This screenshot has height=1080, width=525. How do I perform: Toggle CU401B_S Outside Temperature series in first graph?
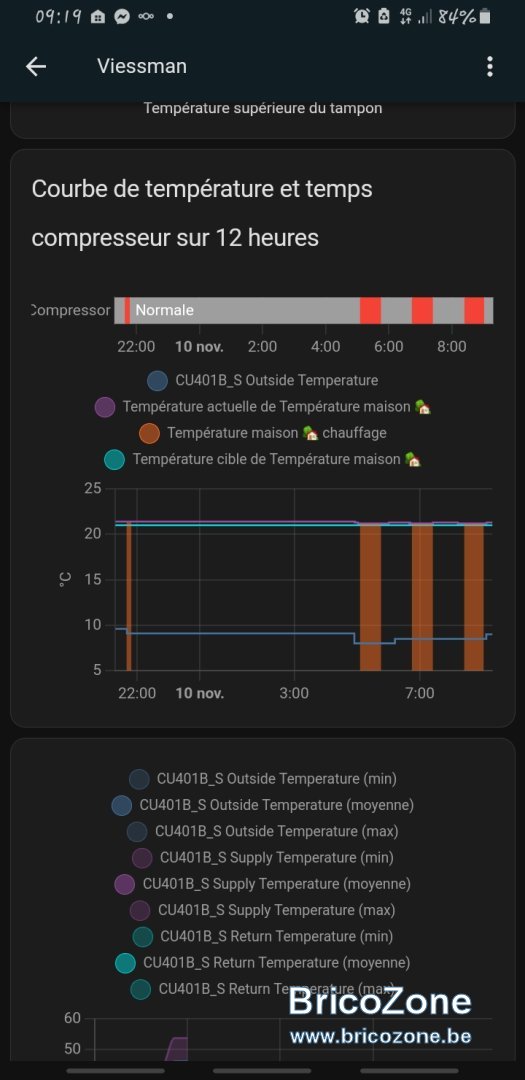tap(262, 380)
